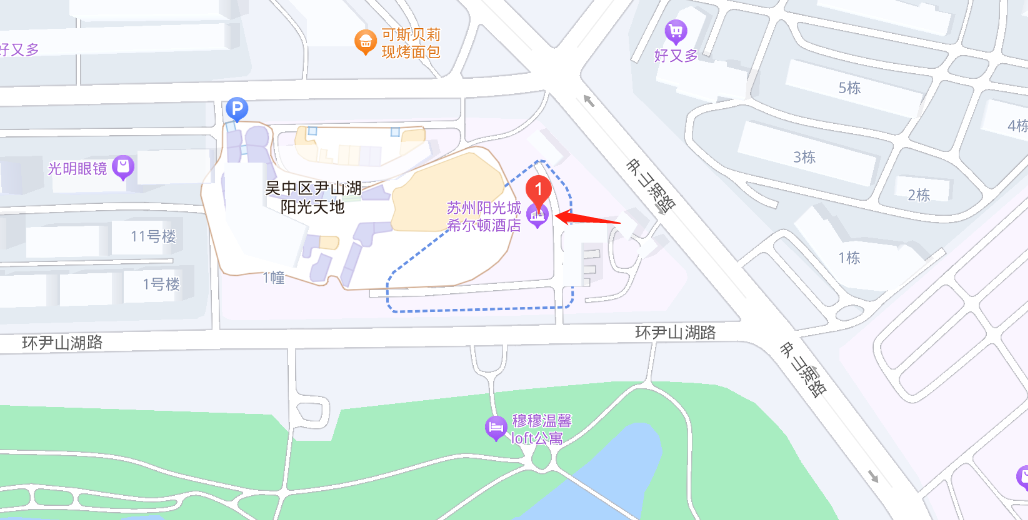Open the 可斯贝莉现烤面包 bakery marker
Screen dimensions: 1028x520
(x=367, y=42)
